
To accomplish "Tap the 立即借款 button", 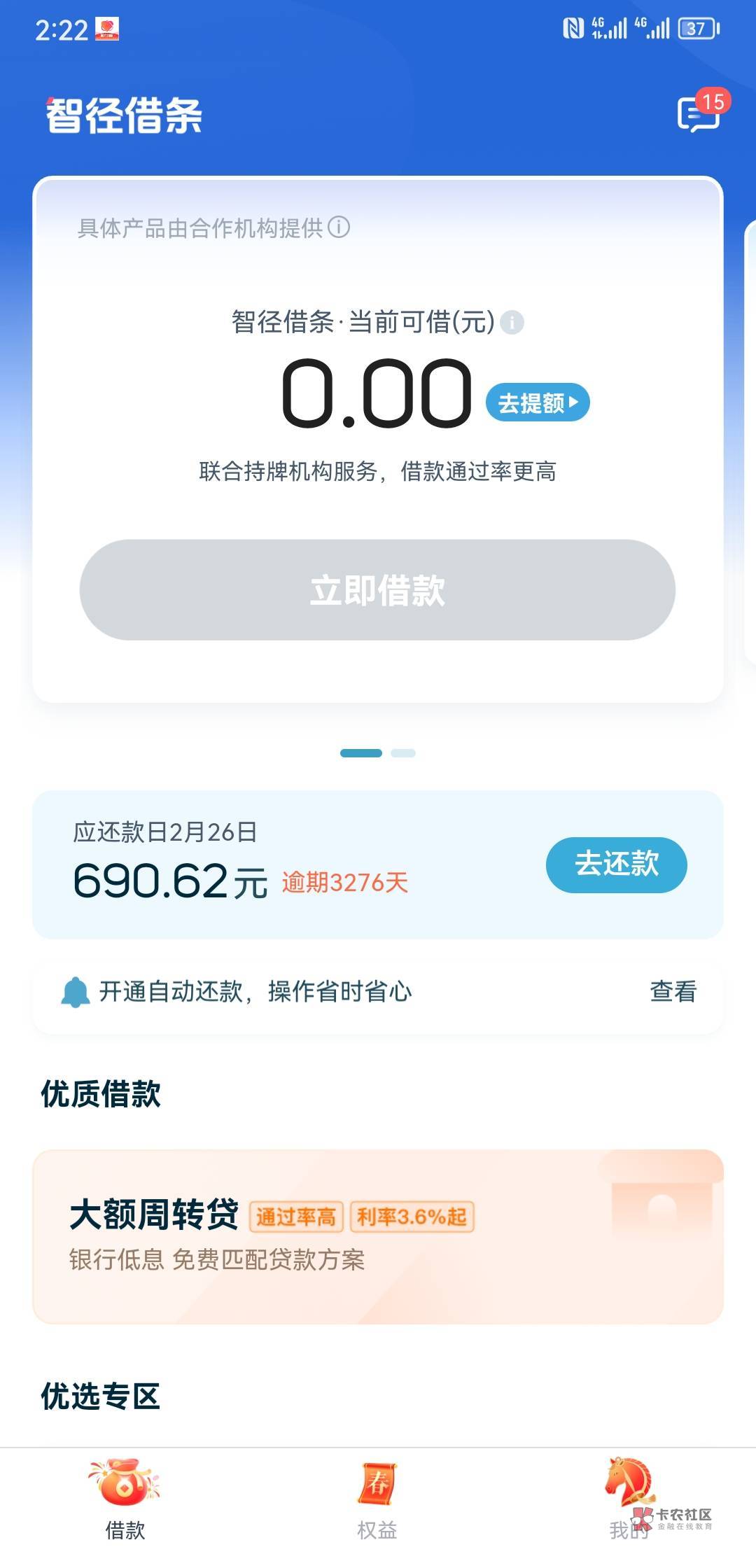I will 377,589.
